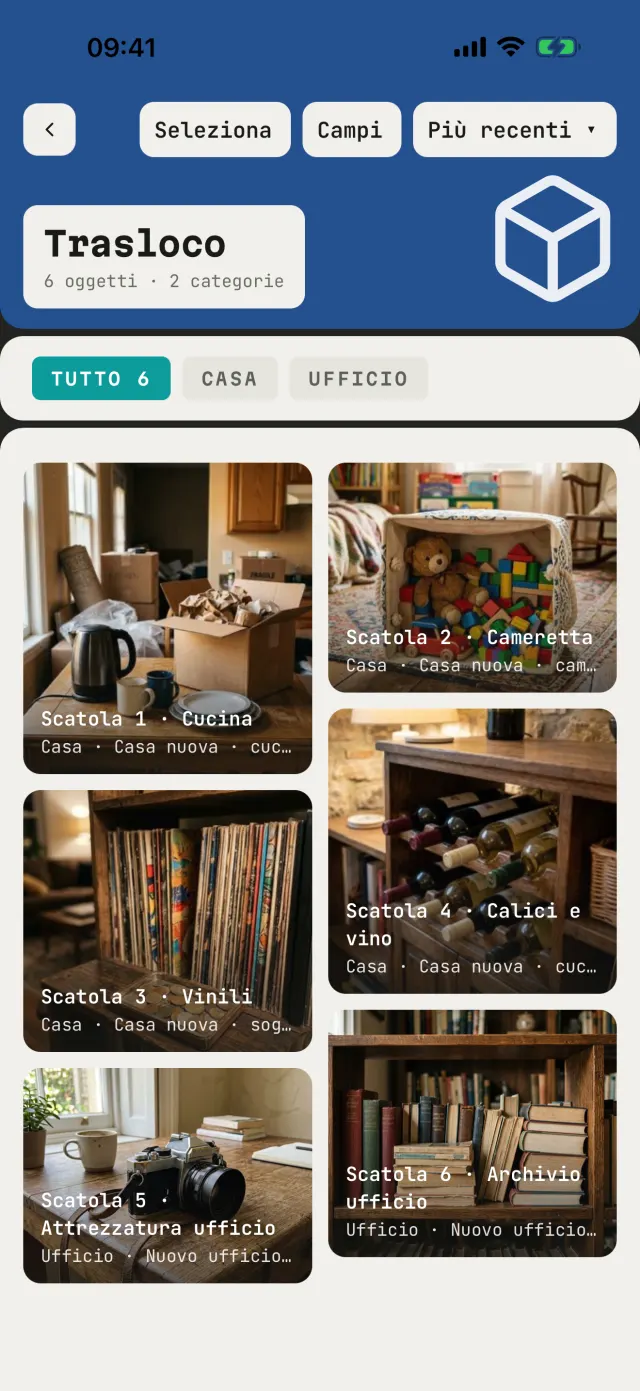
Task: Open the Campi options
Action: pyautogui.click(x=352, y=130)
